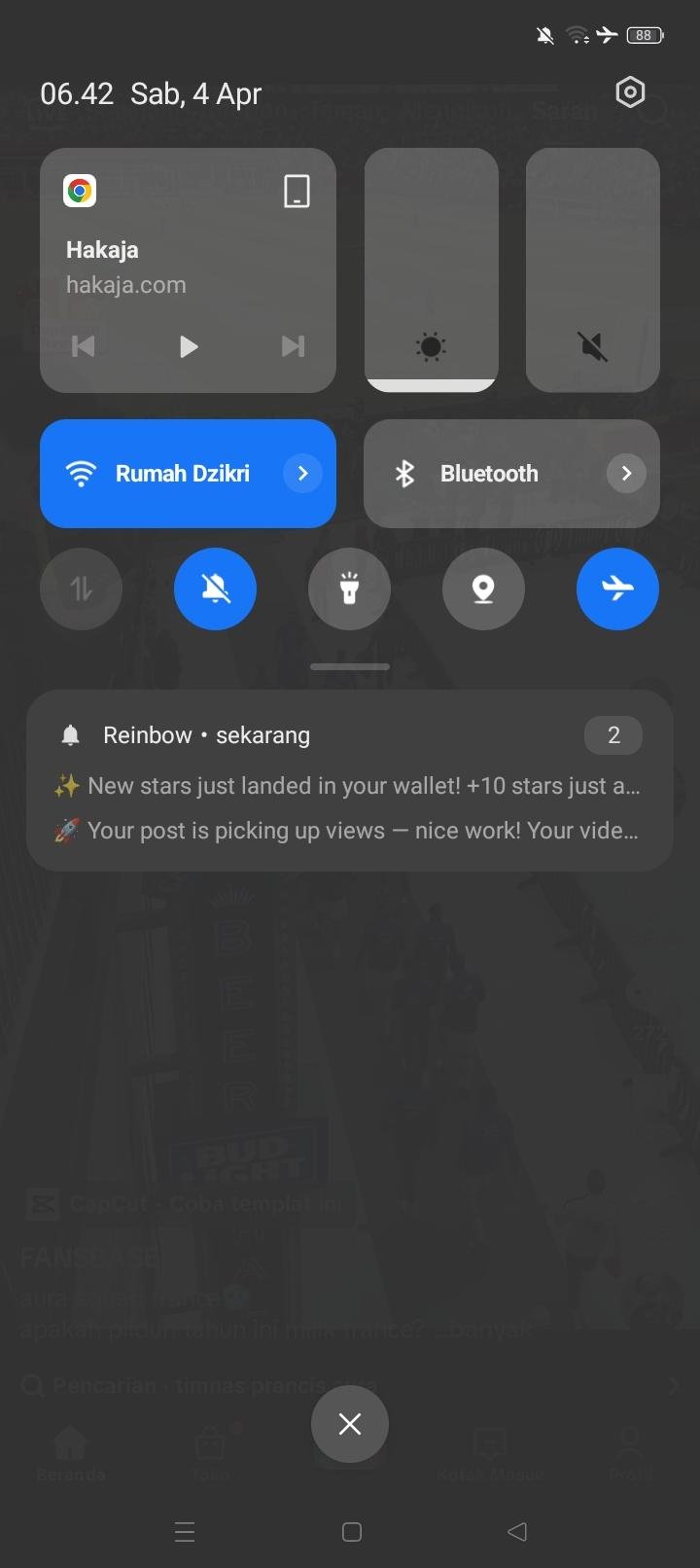Turn off airplane mode

click(x=617, y=588)
